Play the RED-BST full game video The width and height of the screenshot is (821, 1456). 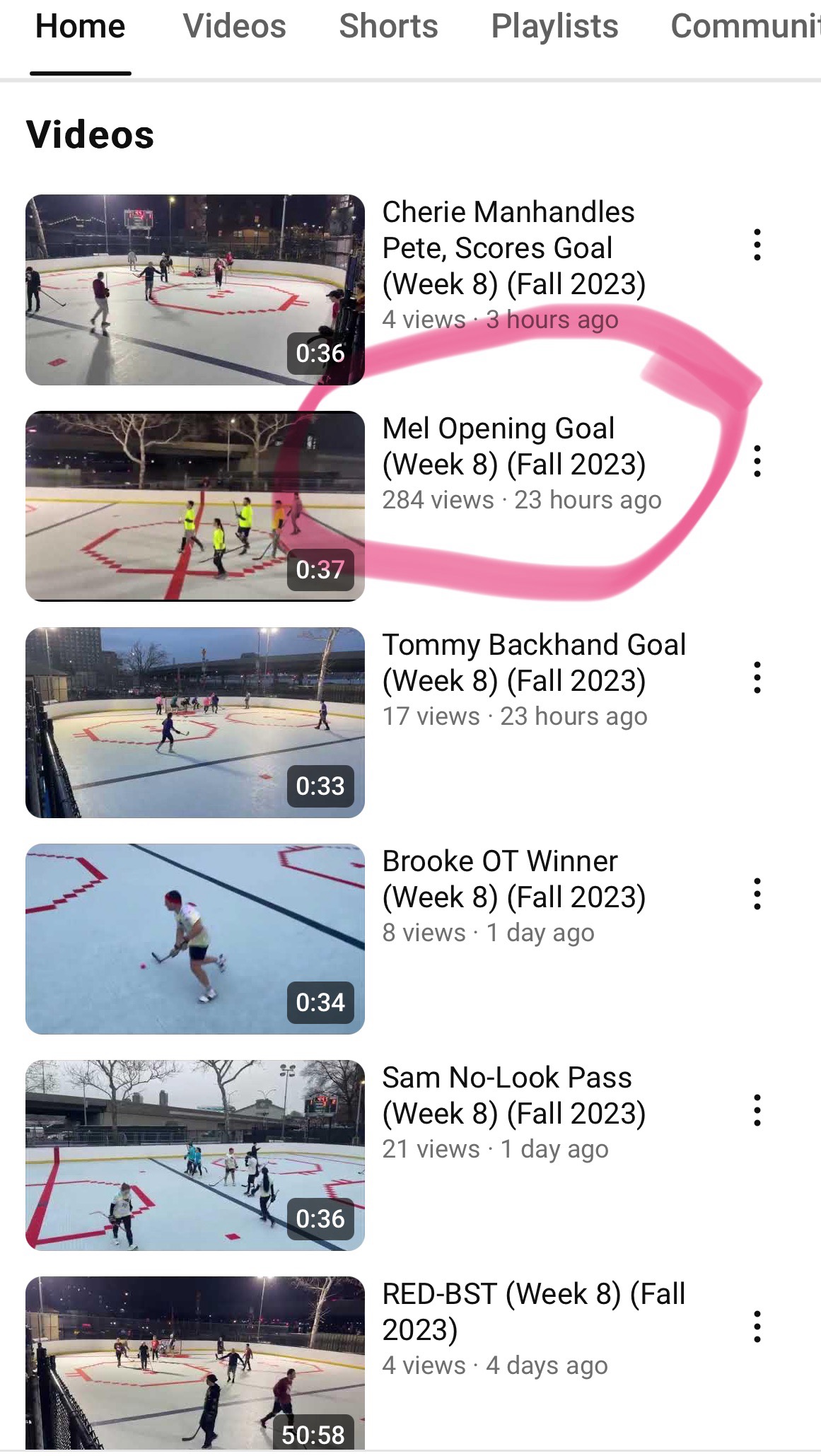point(195,1363)
